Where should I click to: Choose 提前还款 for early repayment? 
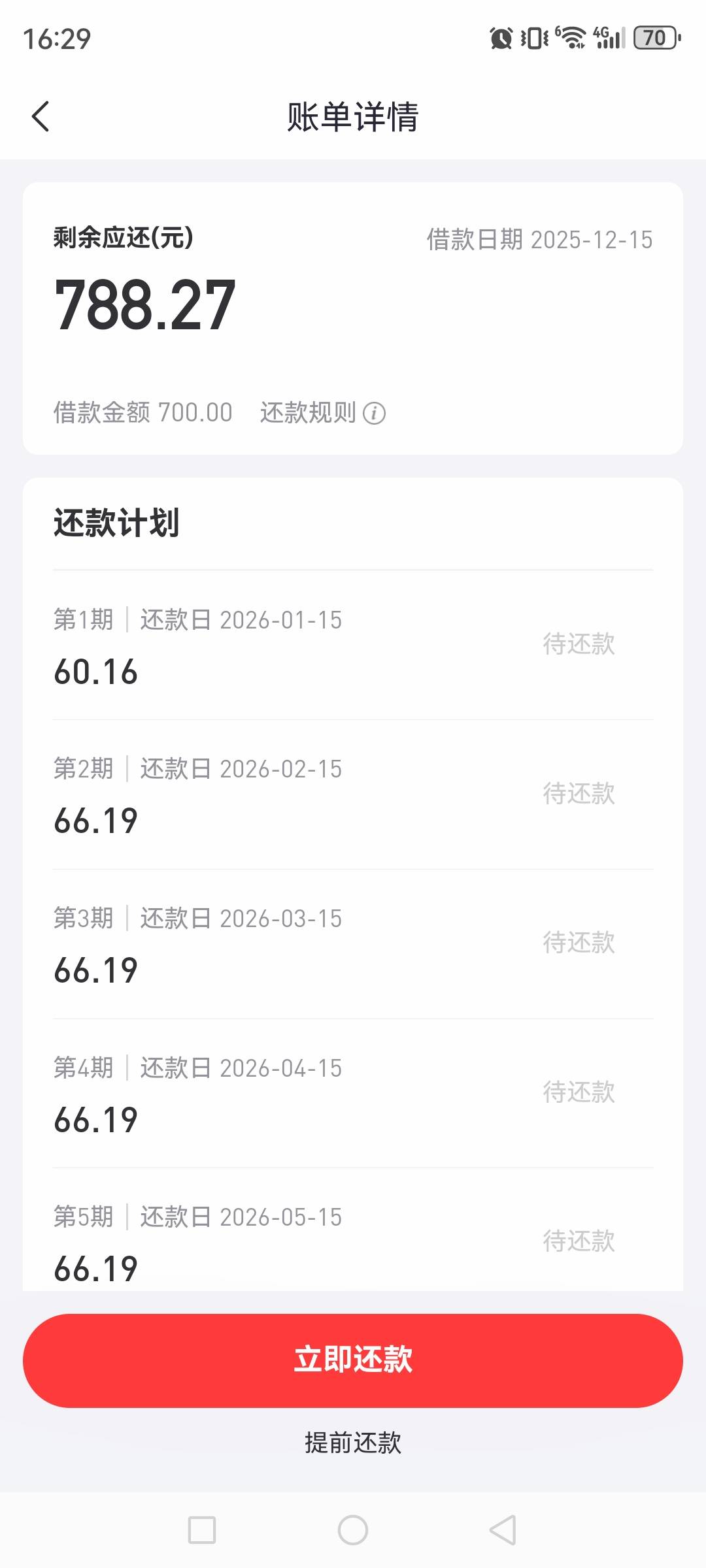[x=353, y=1443]
